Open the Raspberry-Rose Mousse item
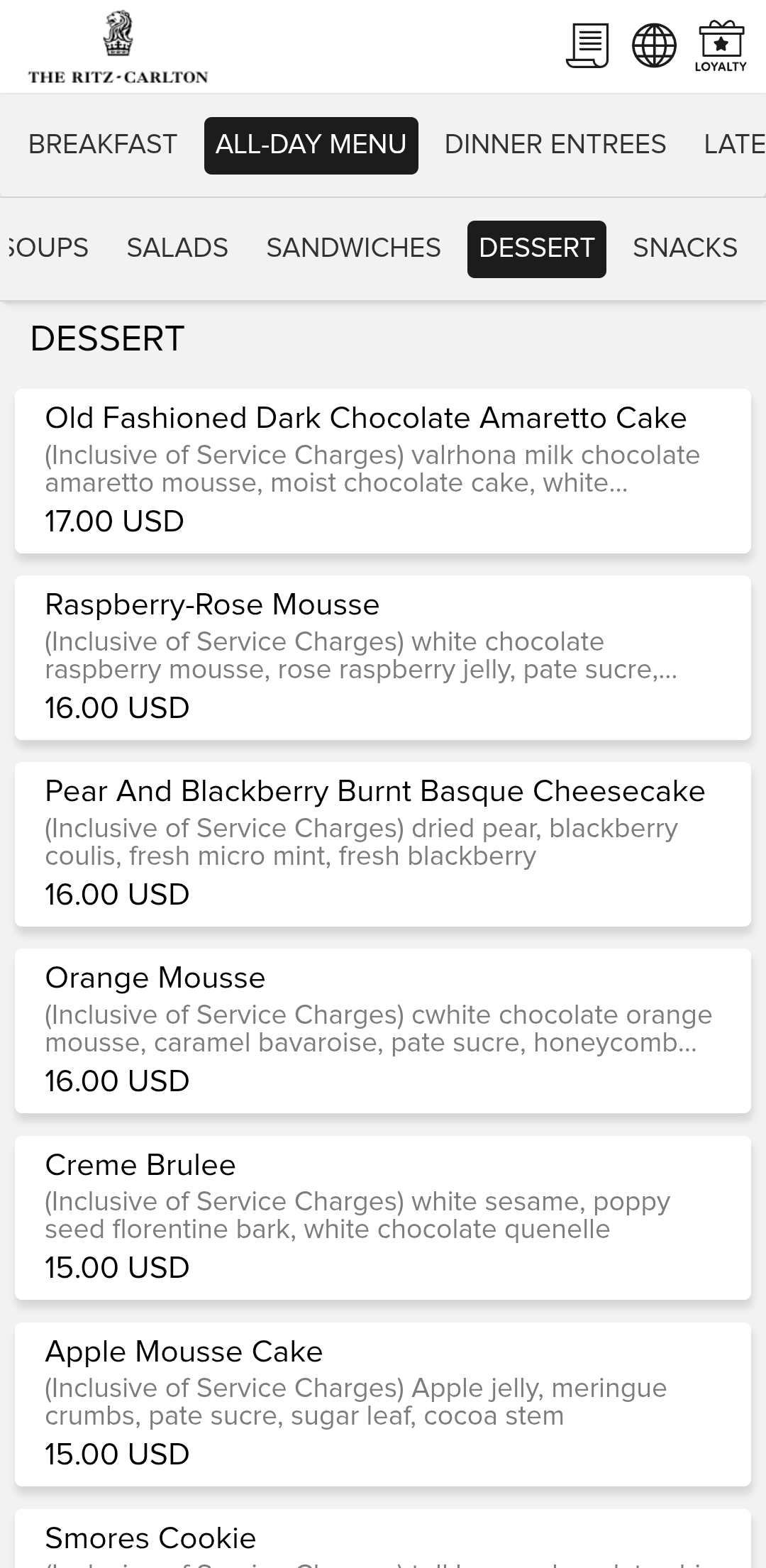This screenshot has height=1568, width=766. coord(383,657)
